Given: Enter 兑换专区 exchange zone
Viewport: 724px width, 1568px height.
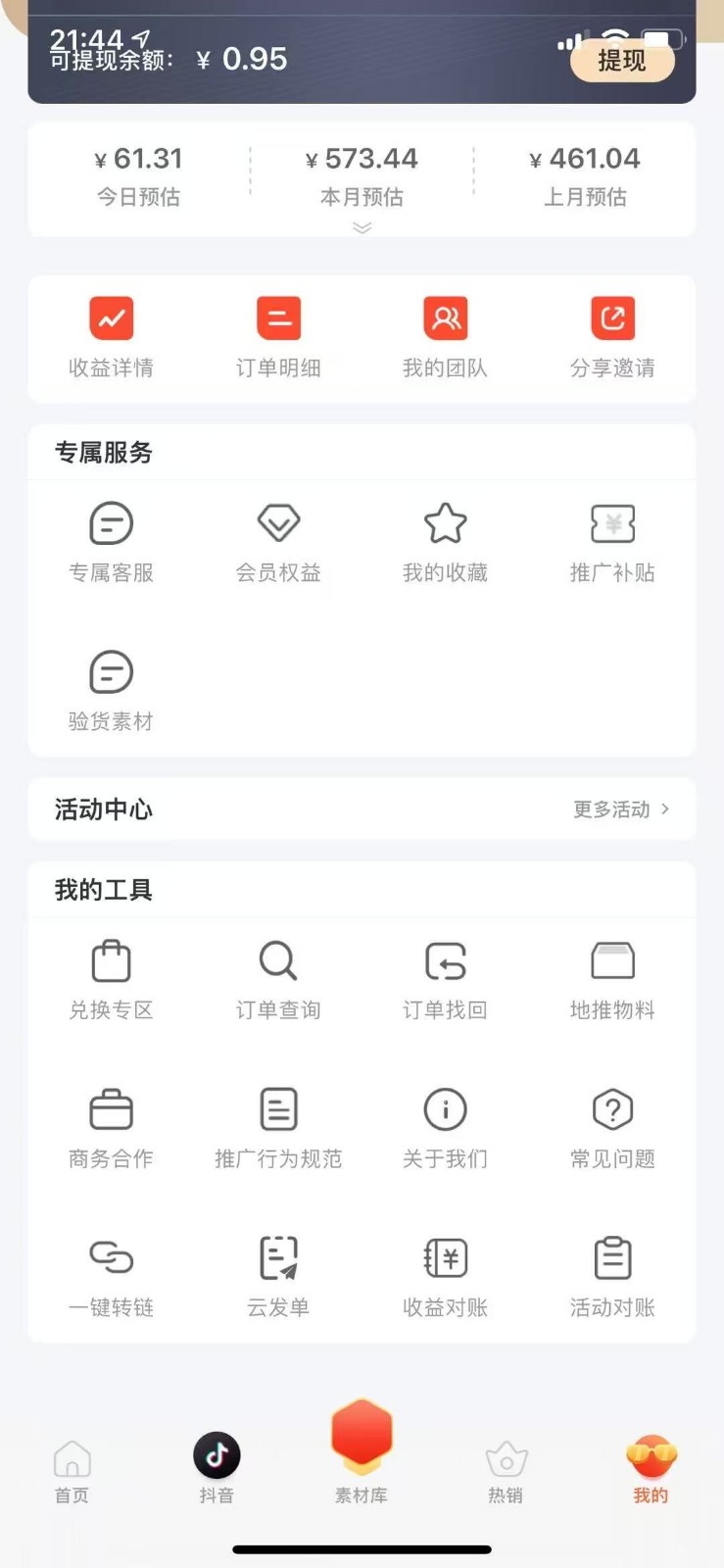Looking at the screenshot, I should [x=111, y=980].
